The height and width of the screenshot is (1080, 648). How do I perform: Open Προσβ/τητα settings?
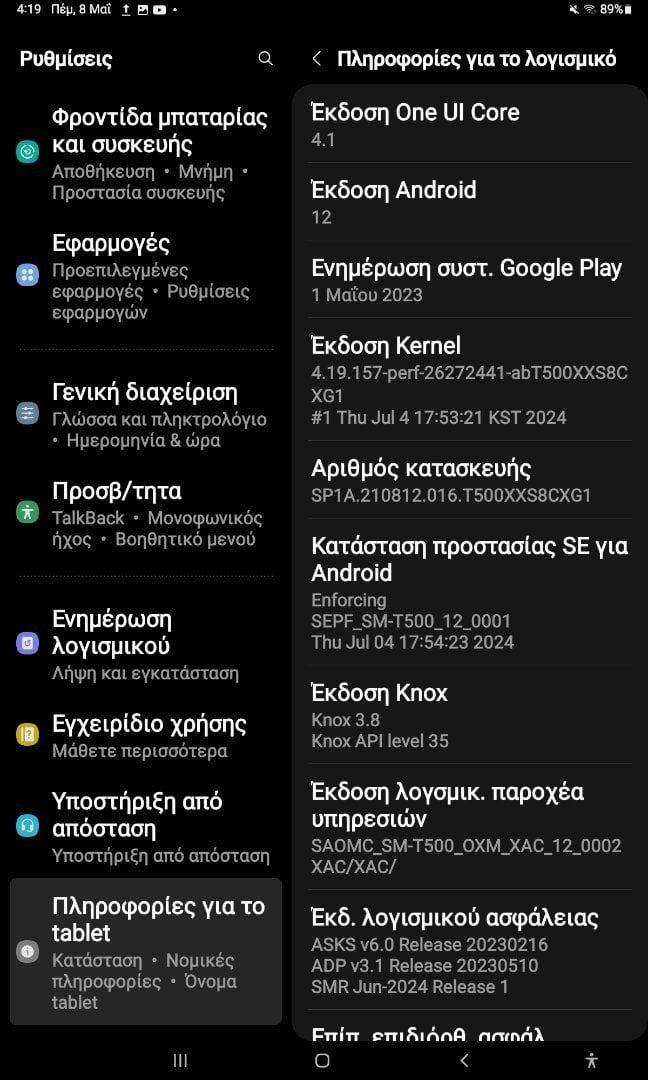[146, 513]
